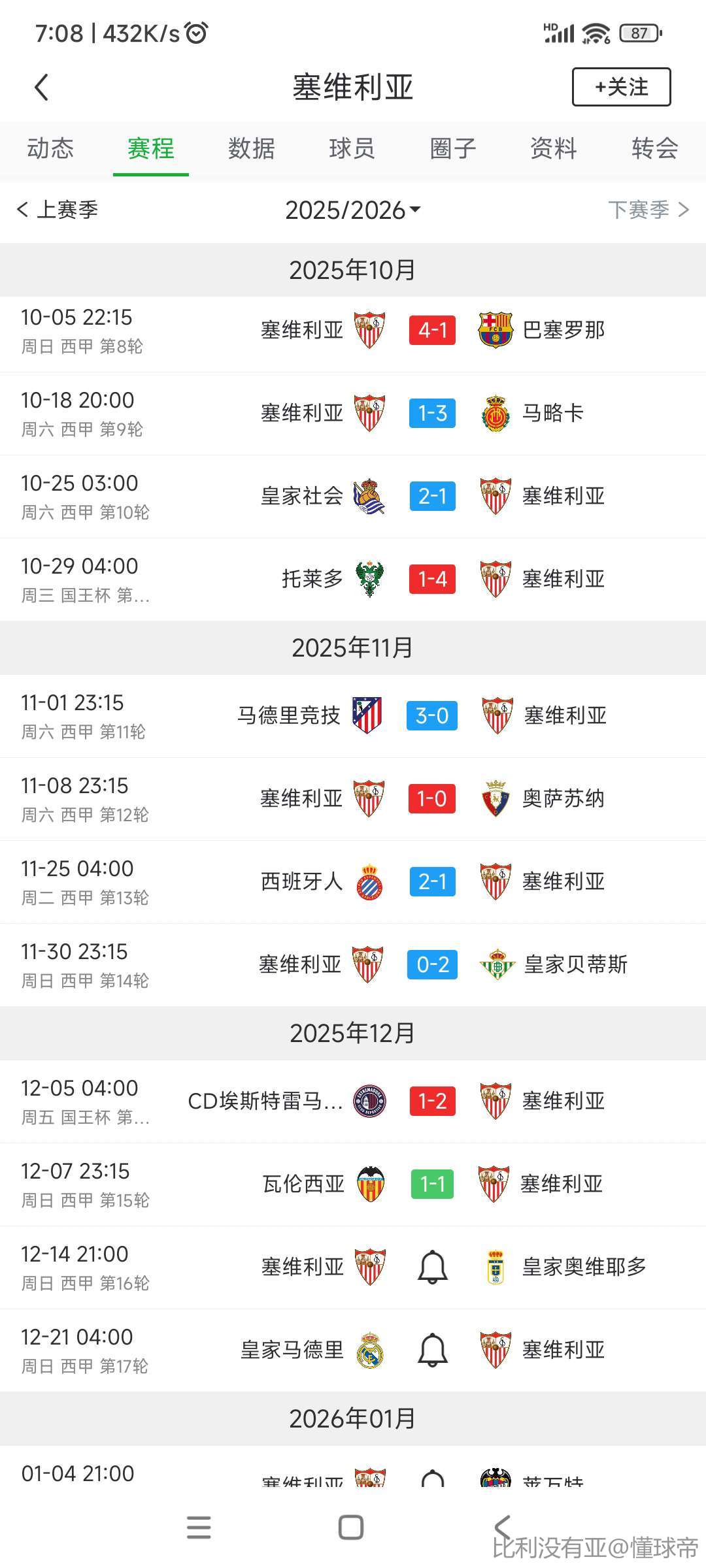This screenshot has width=706, height=1568.
Task: View the previous season via 上赛季
Action: [58, 210]
